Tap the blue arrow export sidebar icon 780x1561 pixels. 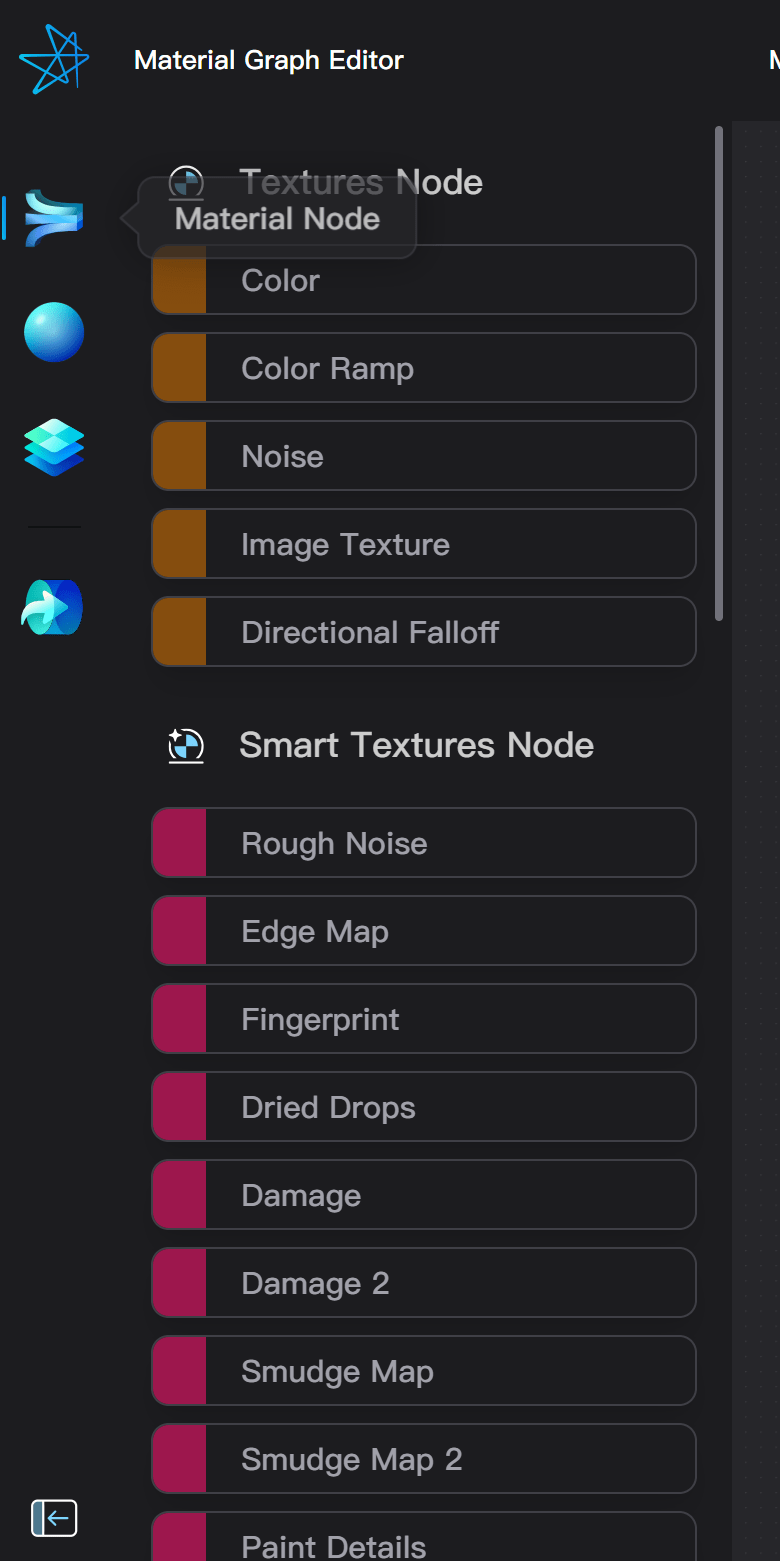(x=52, y=607)
